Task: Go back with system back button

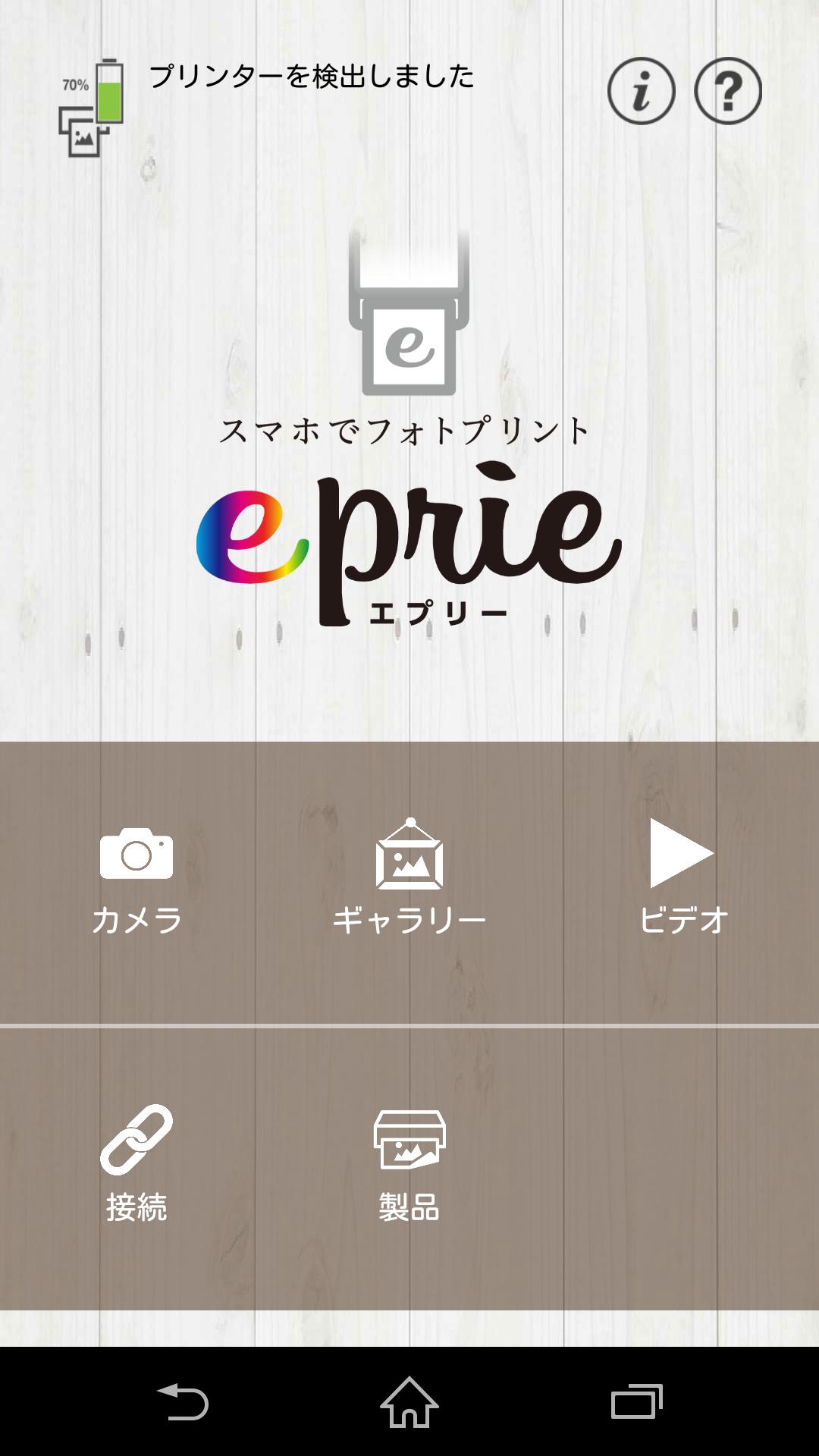Action: coord(182,1401)
